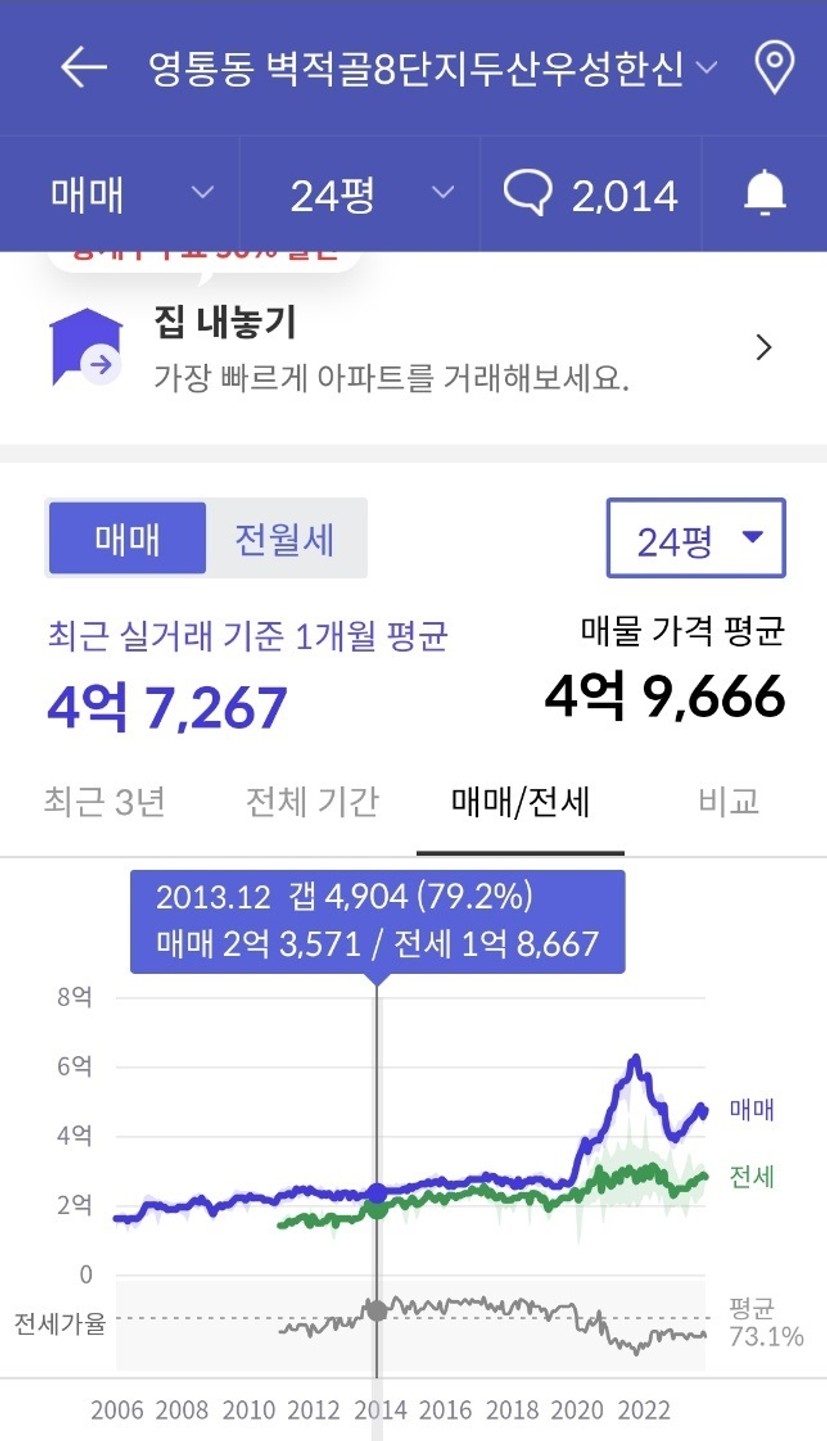The height and width of the screenshot is (1441, 827).
Task: Open the map location pin icon
Action: 773,67
